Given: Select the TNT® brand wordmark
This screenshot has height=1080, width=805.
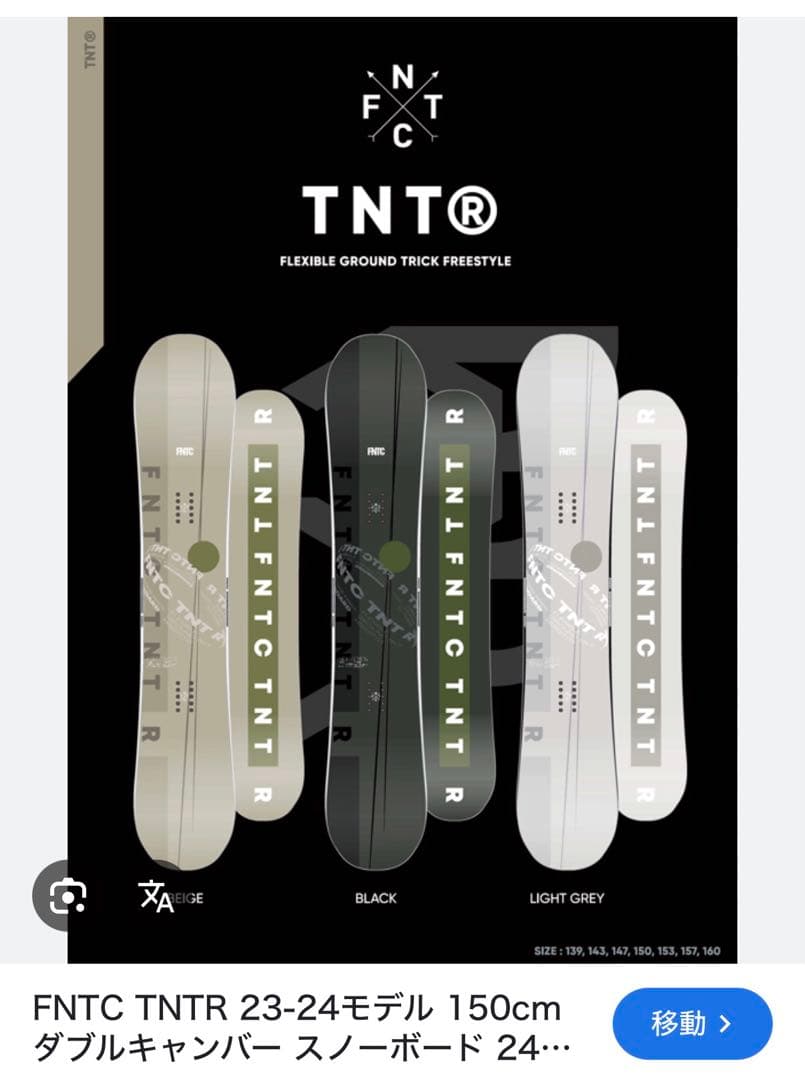Looking at the screenshot, I should pos(400,207).
